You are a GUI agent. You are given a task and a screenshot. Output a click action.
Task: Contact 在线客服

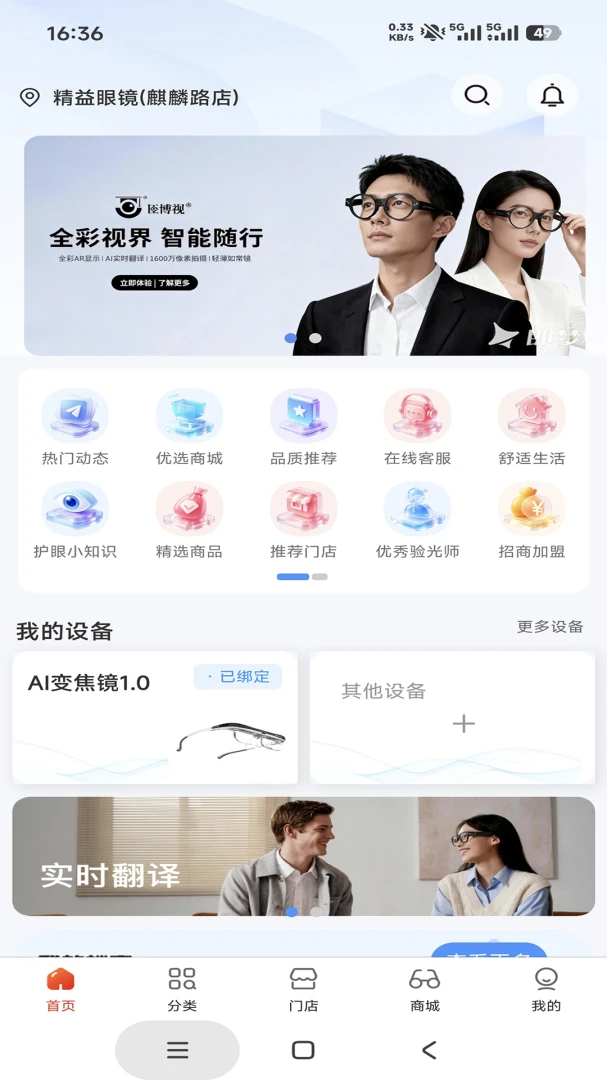click(418, 428)
